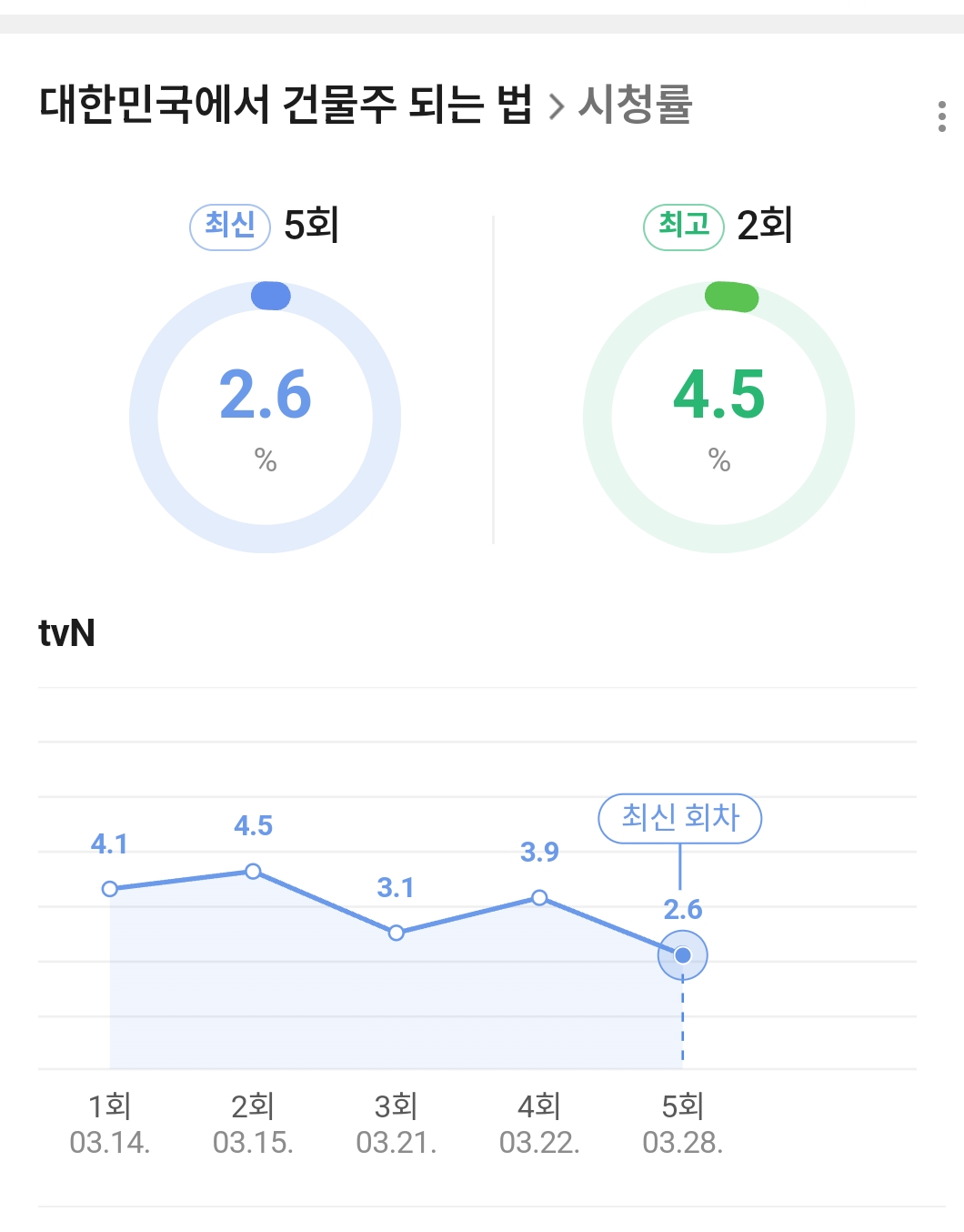The height and width of the screenshot is (1232, 964).
Task: Click the breadcrumb arrow before 시청률
Action: [557, 108]
